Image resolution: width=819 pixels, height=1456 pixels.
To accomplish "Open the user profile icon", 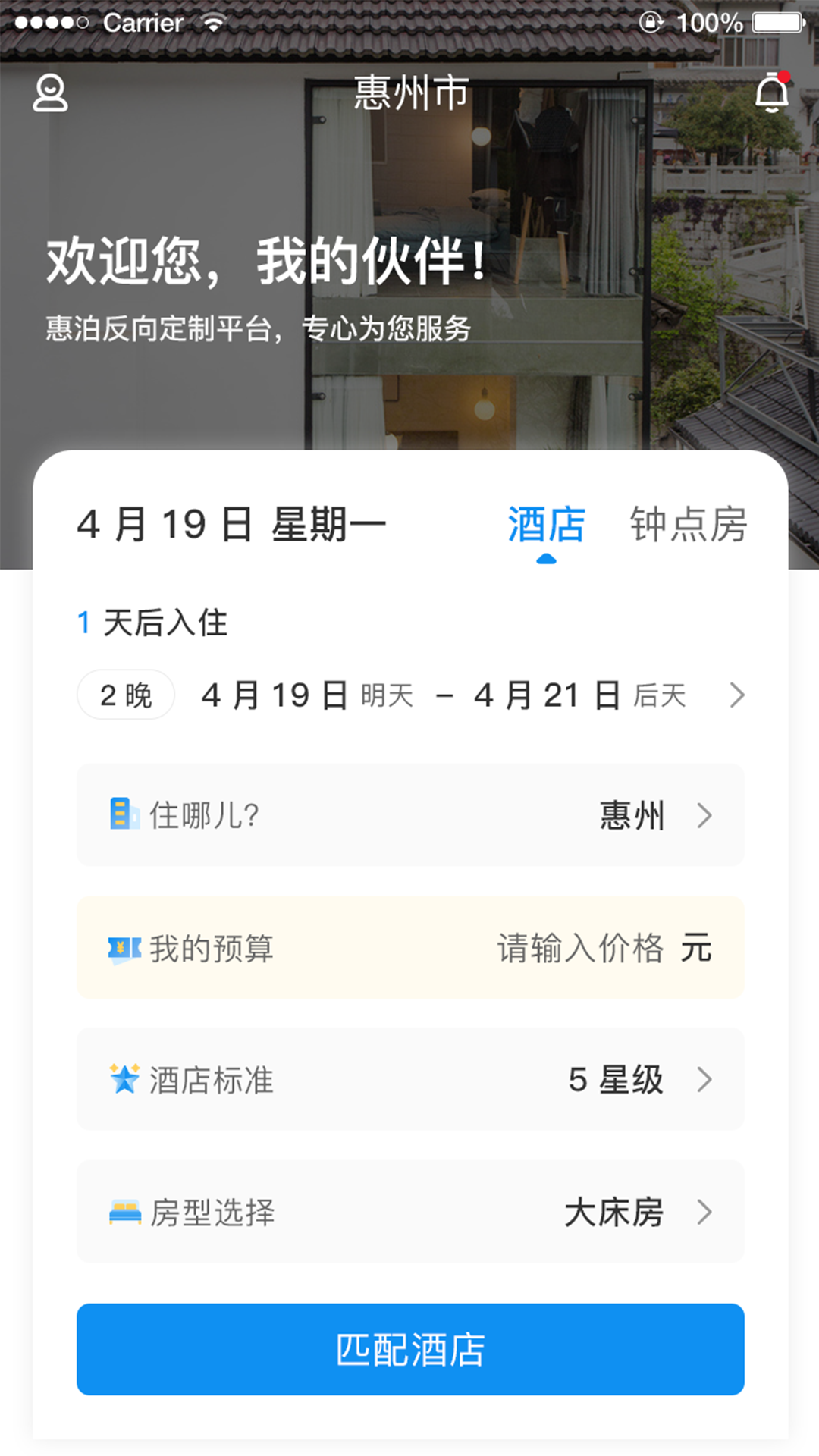I will point(50,93).
